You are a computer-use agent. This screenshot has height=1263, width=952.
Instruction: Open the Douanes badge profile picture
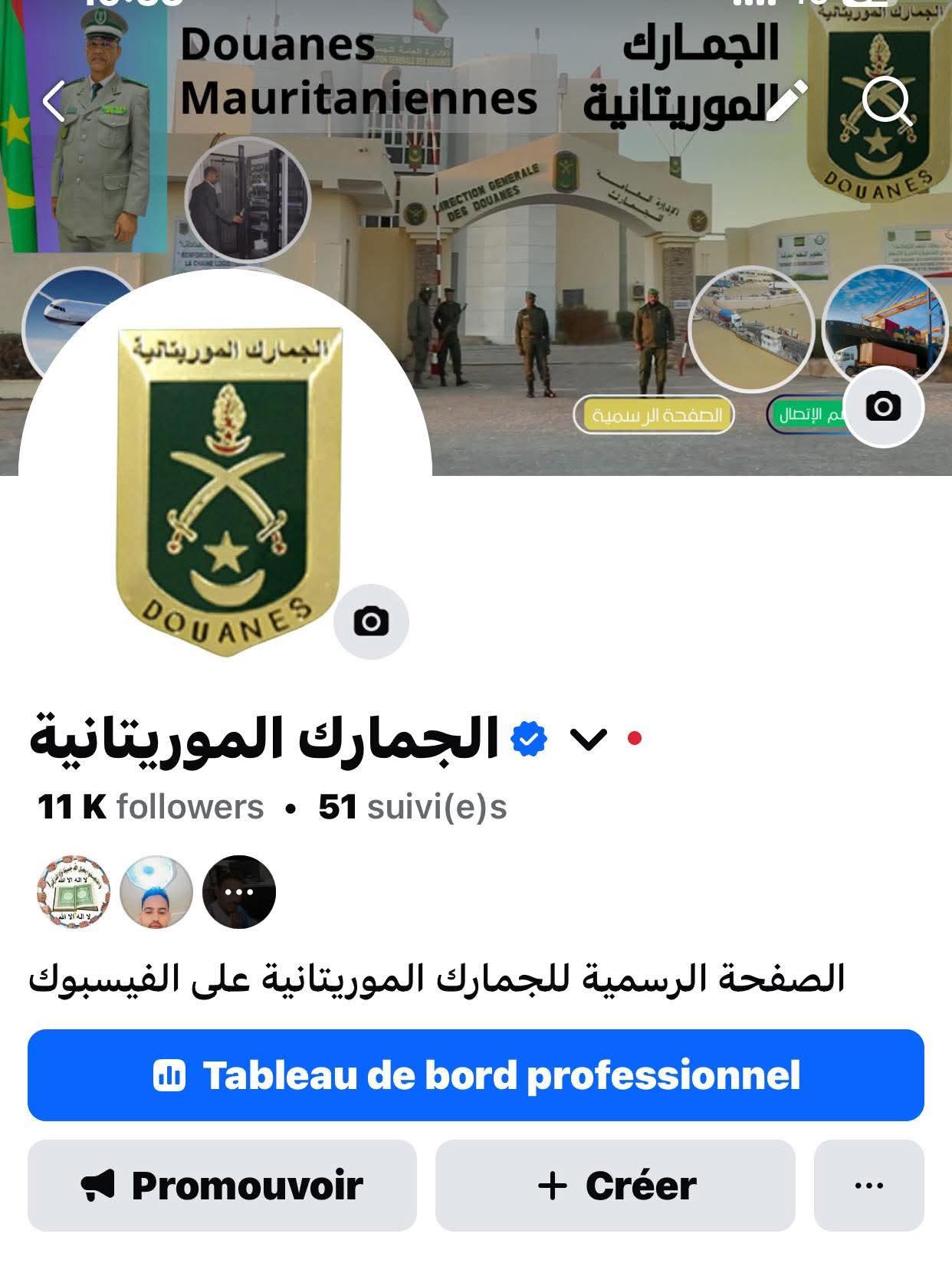click(x=226, y=490)
